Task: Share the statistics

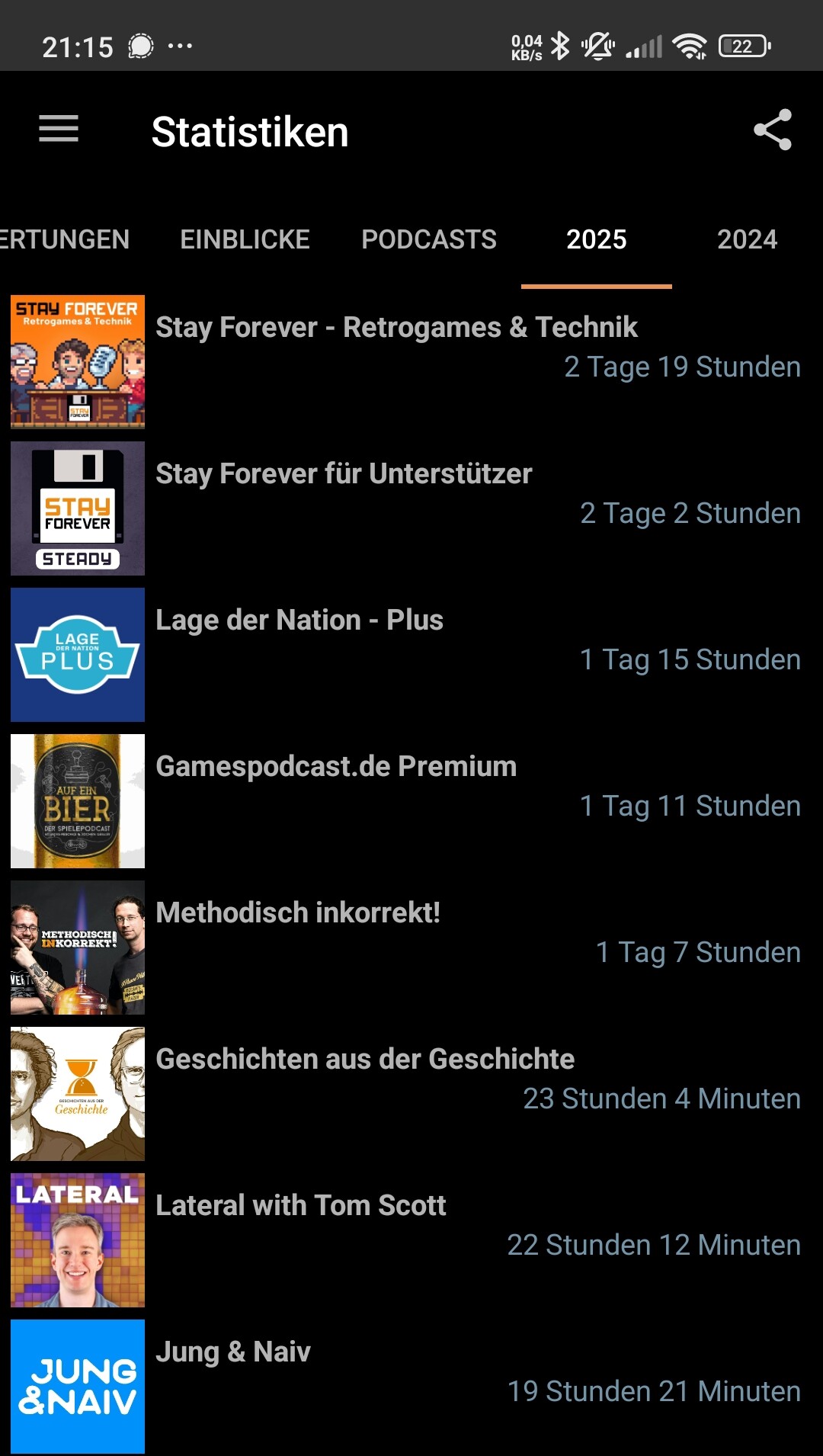Action: click(x=772, y=130)
